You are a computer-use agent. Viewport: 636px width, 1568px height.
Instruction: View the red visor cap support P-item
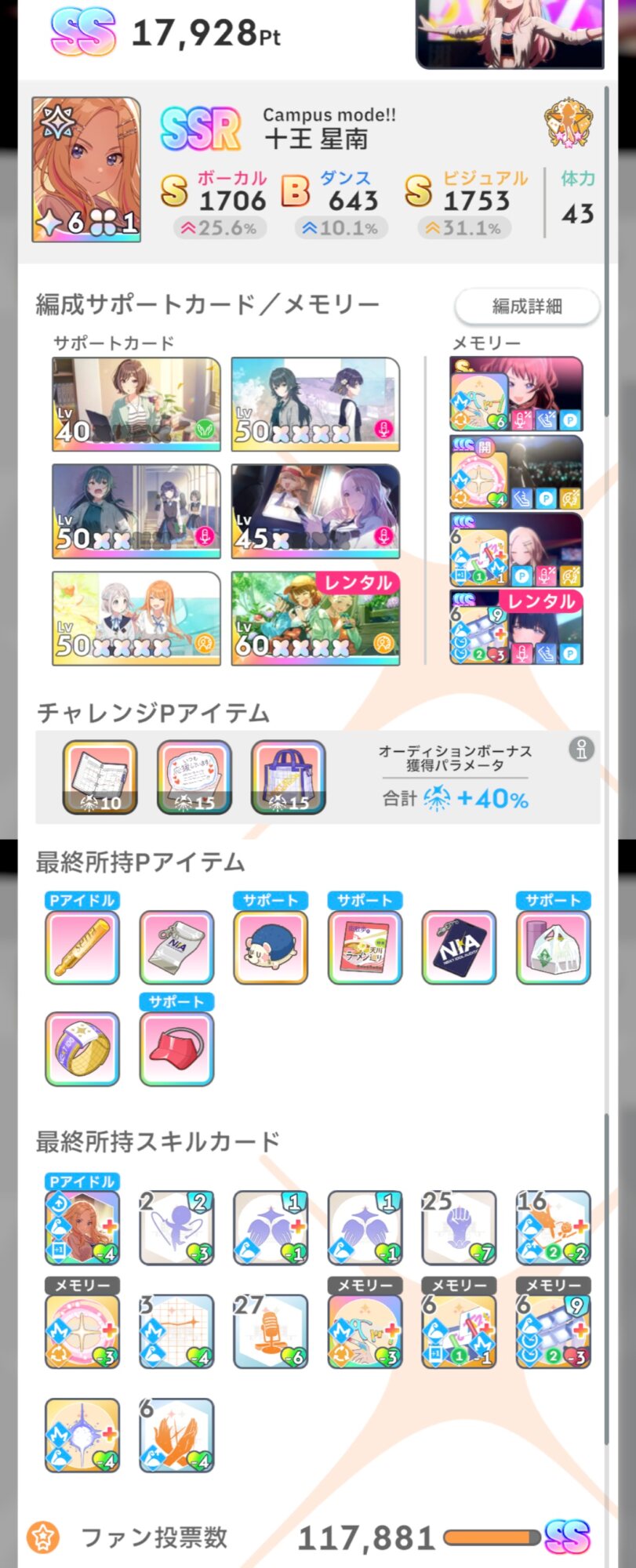(x=176, y=1048)
